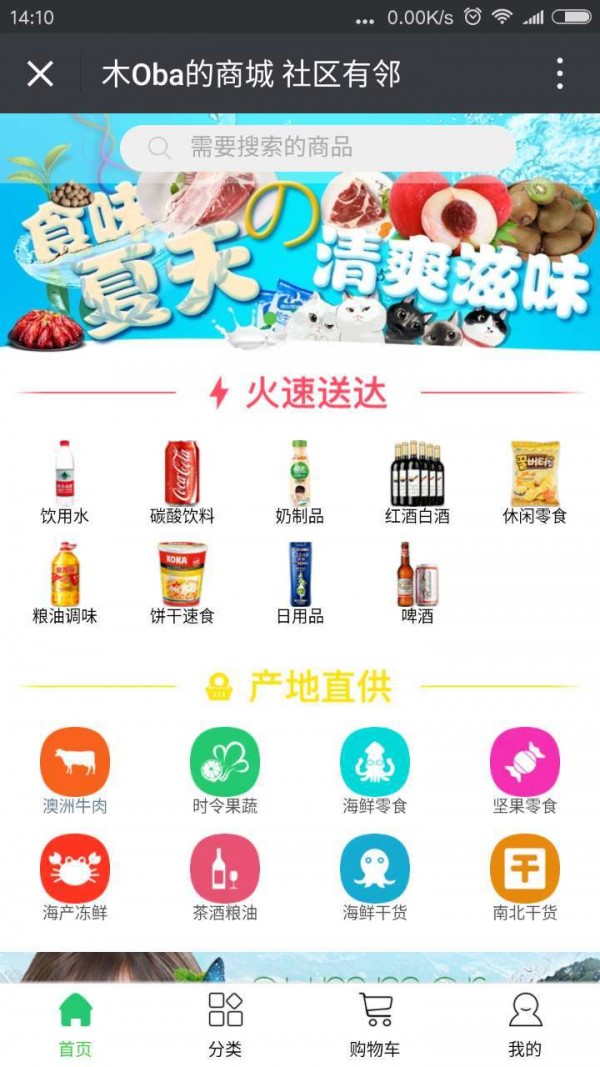Open the 海产冻鲜 category
Image resolution: width=600 pixels, height=1067 pixels.
75,878
